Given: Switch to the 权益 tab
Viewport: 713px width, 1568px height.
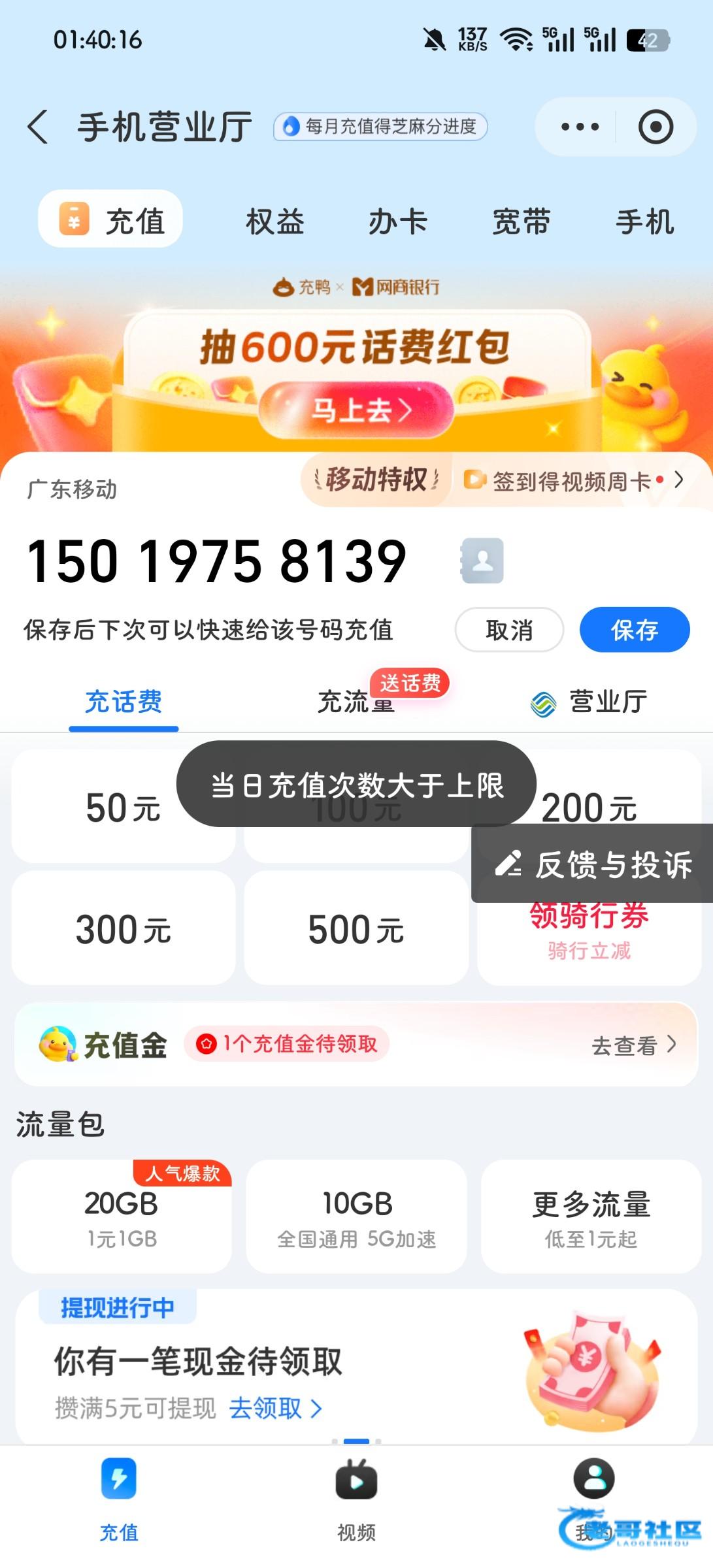Looking at the screenshot, I should tap(275, 221).
